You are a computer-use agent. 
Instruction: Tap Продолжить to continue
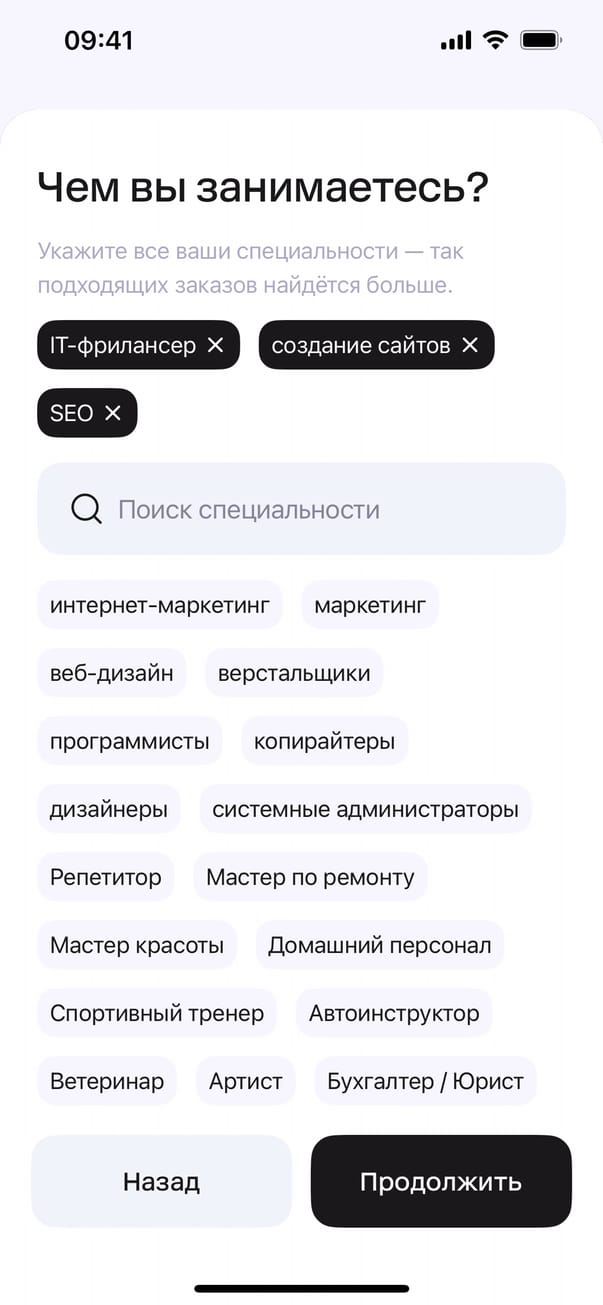(x=441, y=1181)
